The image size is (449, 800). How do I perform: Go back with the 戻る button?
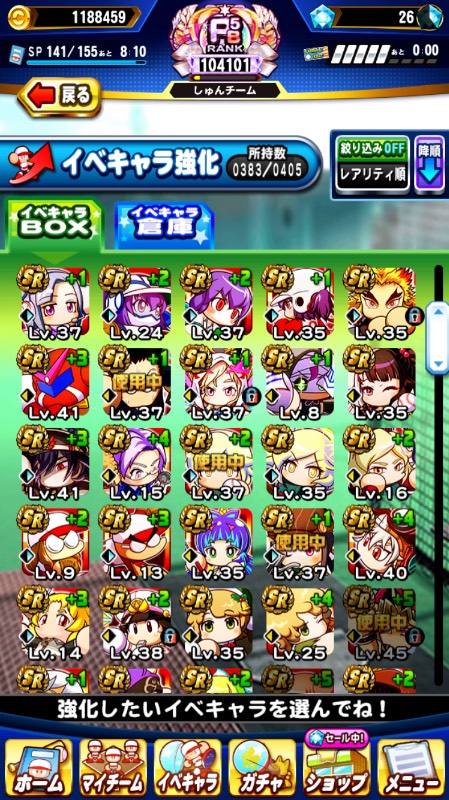point(59,96)
